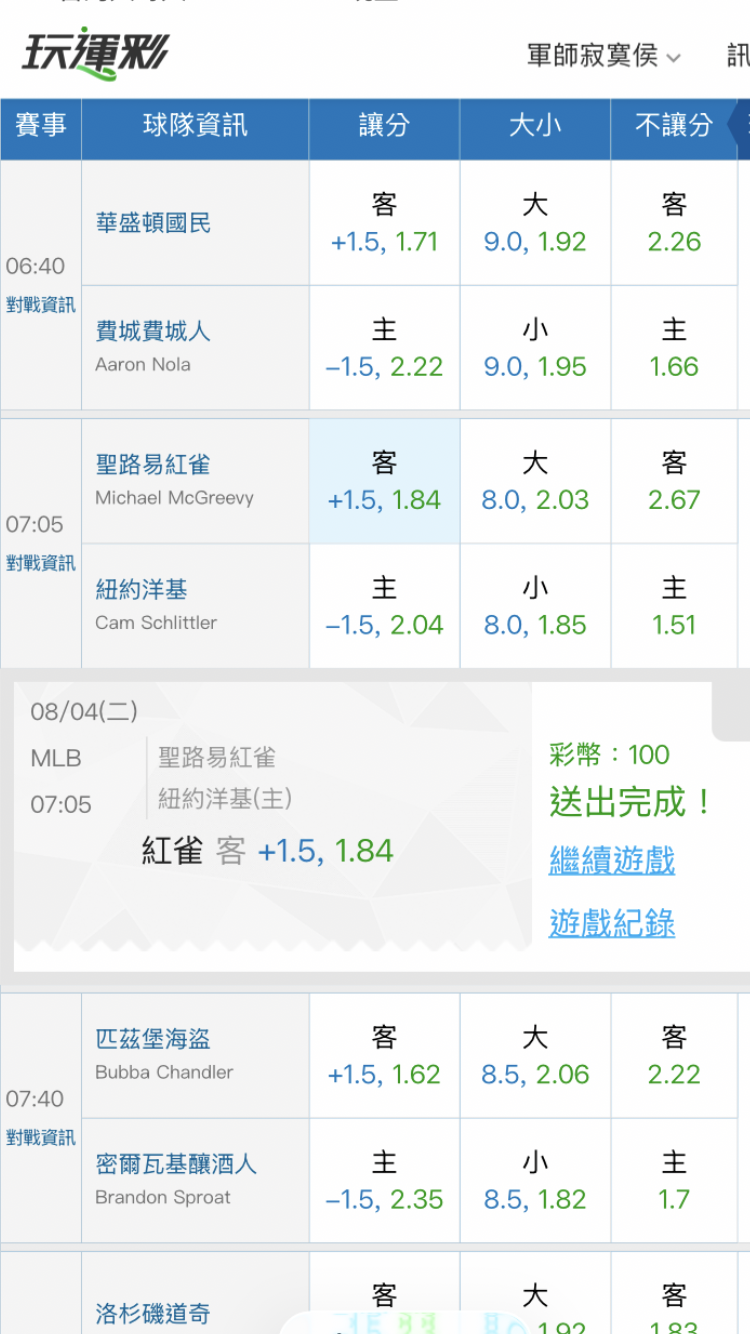750x1334 pixels.
Task: Select 華盛頓國民 客 +1.5 spread odds
Action: pos(384,223)
